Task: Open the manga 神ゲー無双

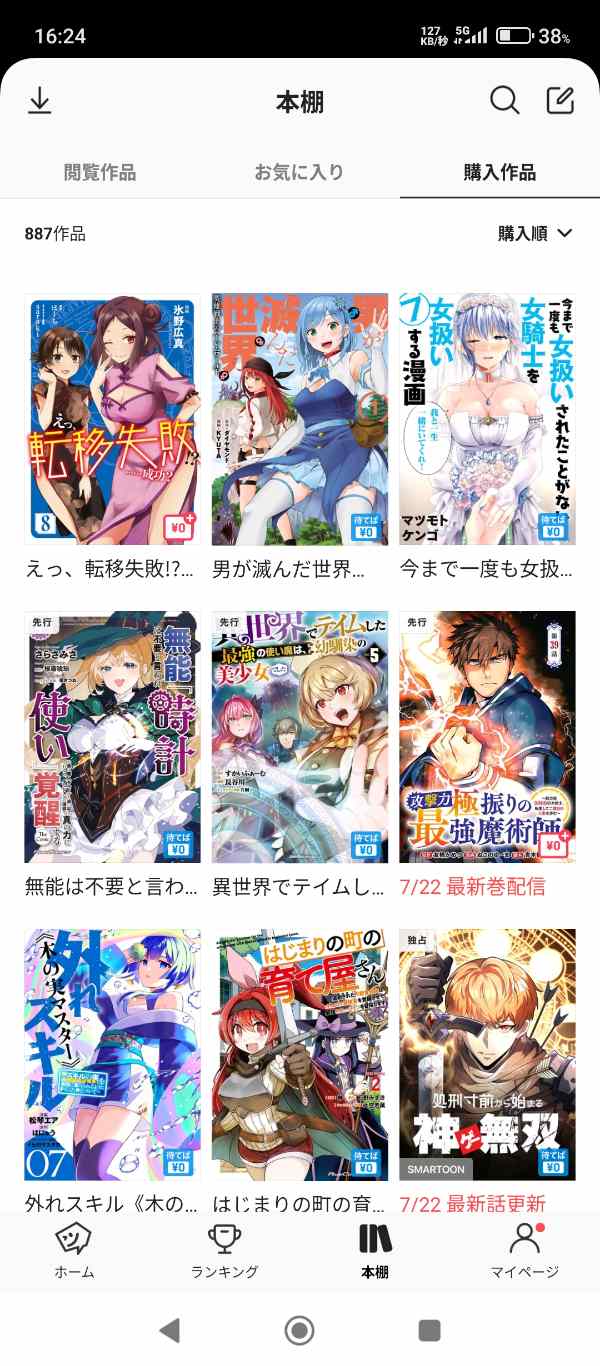Action: coord(487,1054)
